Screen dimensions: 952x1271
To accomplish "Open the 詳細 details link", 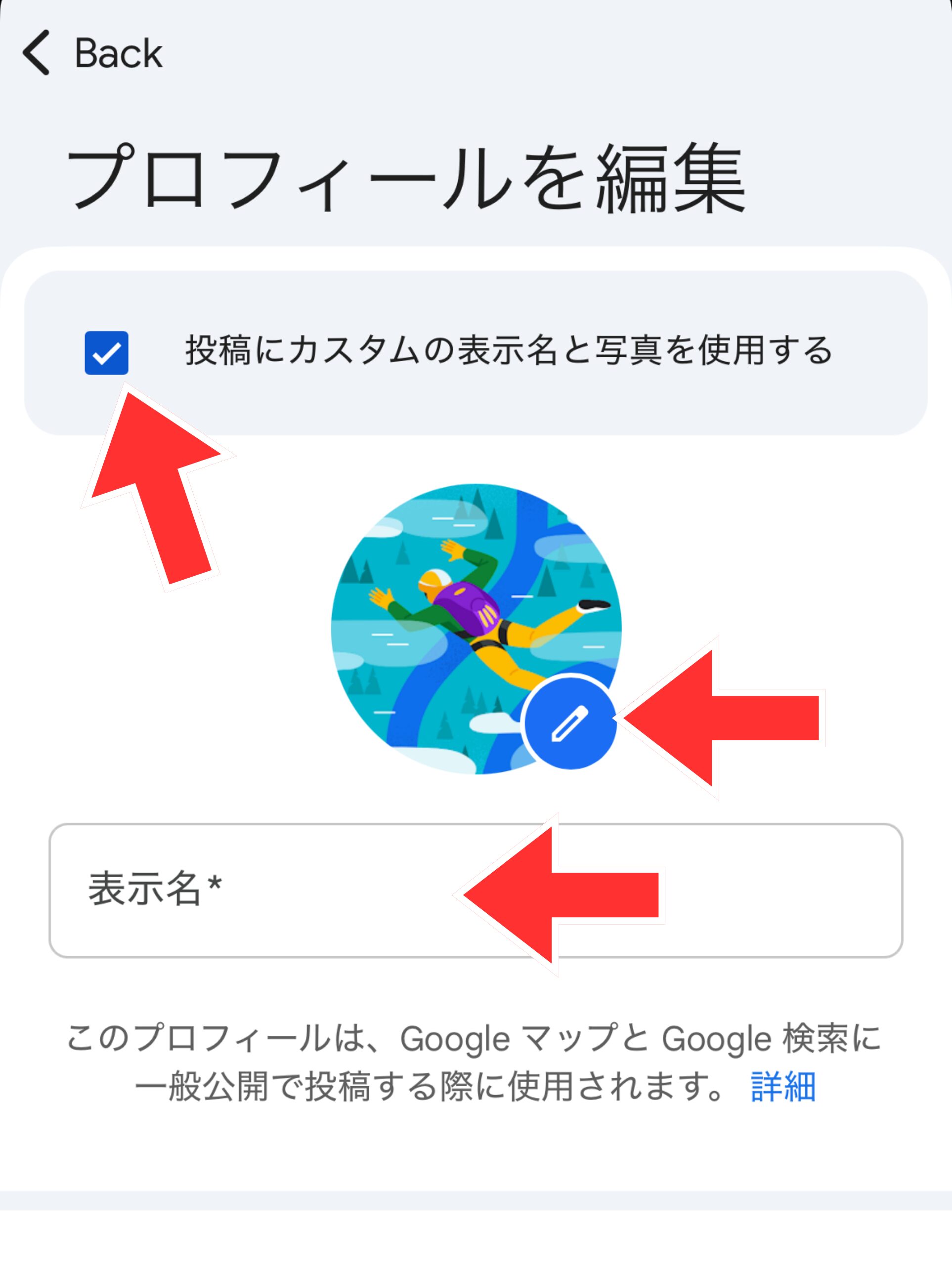I will coord(783,1087).
